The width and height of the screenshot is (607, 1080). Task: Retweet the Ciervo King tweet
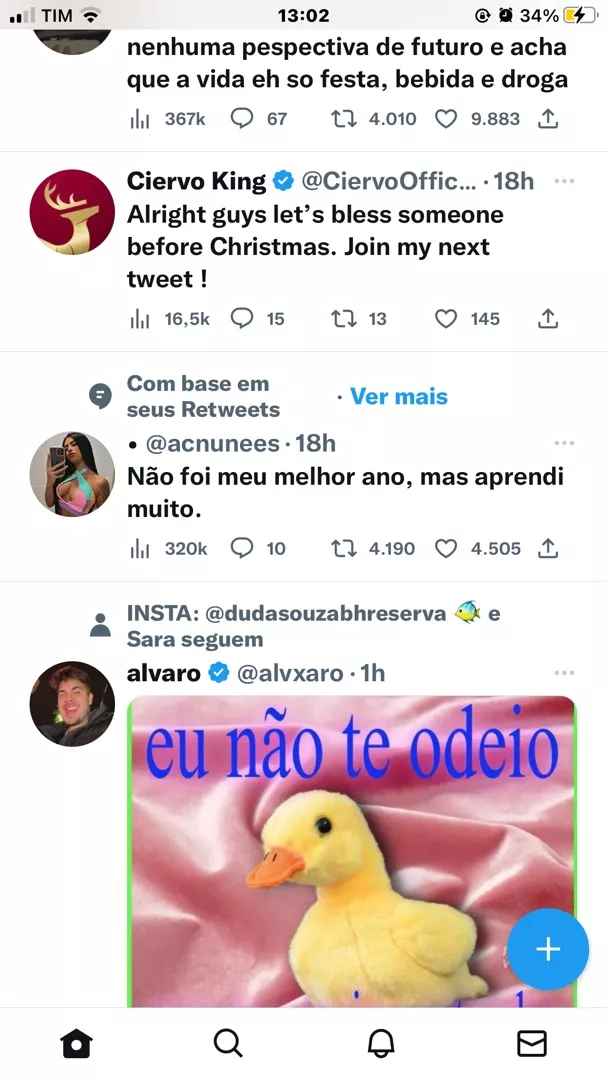(344, 318)
